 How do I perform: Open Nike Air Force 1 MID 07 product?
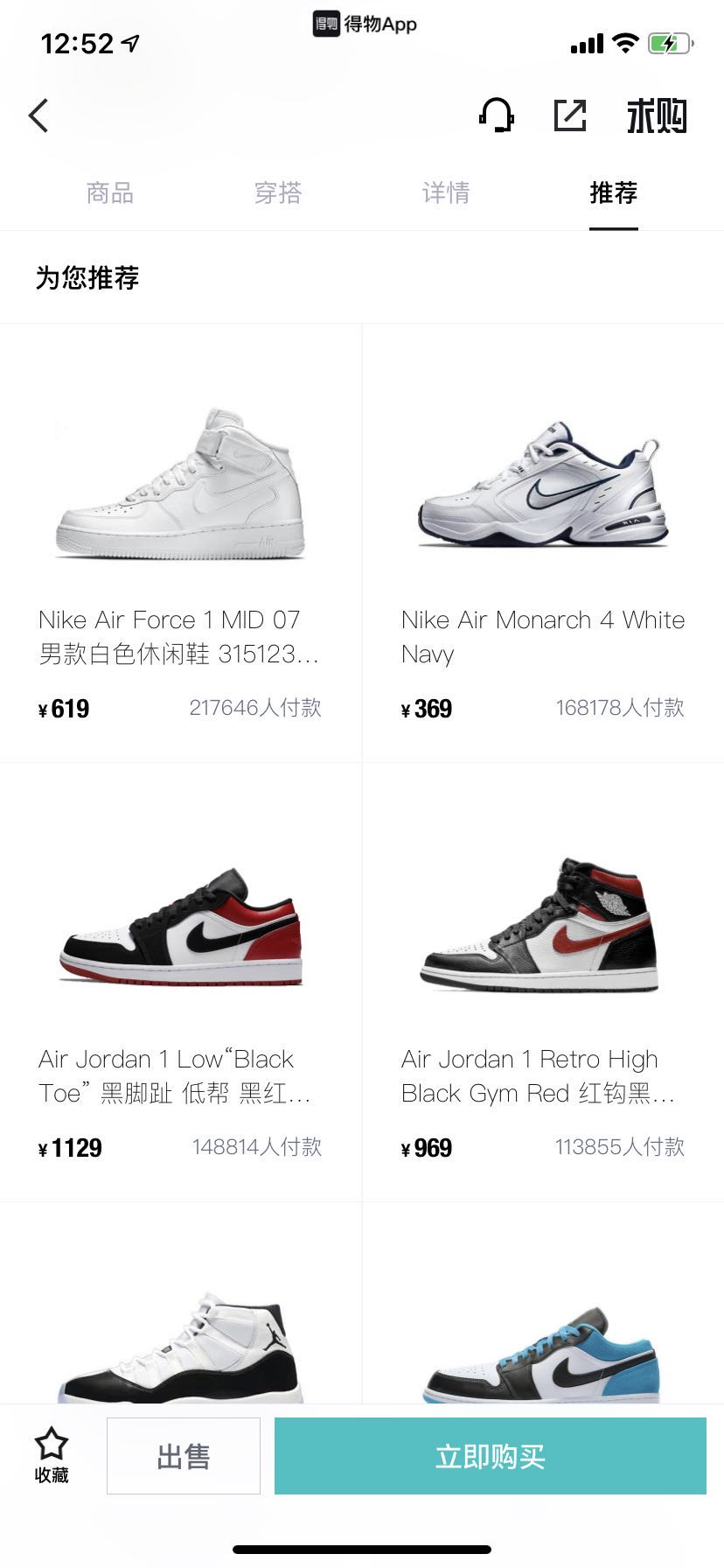(181, 542)
